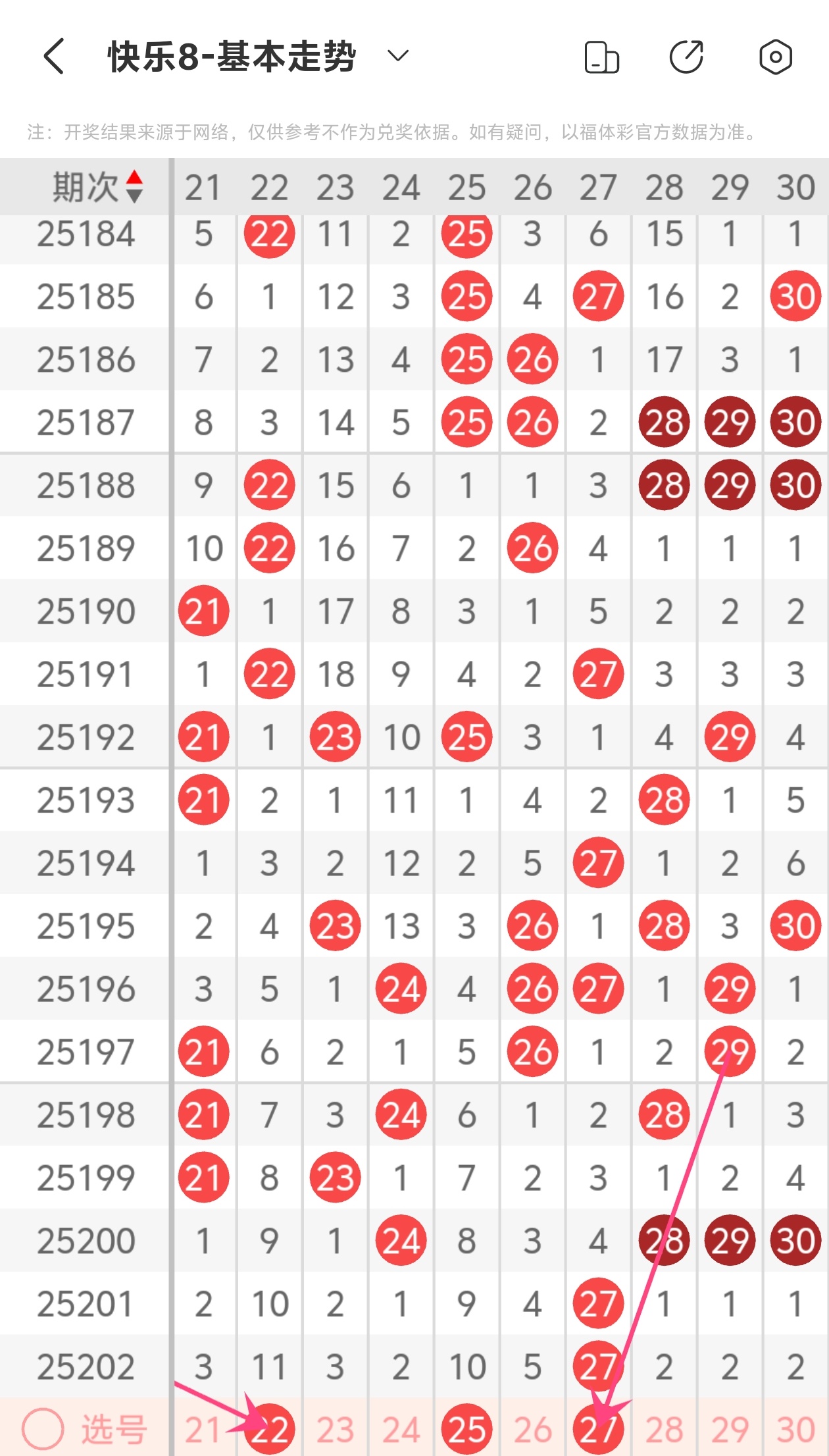829x1456 pixels.
Task: Deselect number 22 in the 选号 row
Action: 269,1430
